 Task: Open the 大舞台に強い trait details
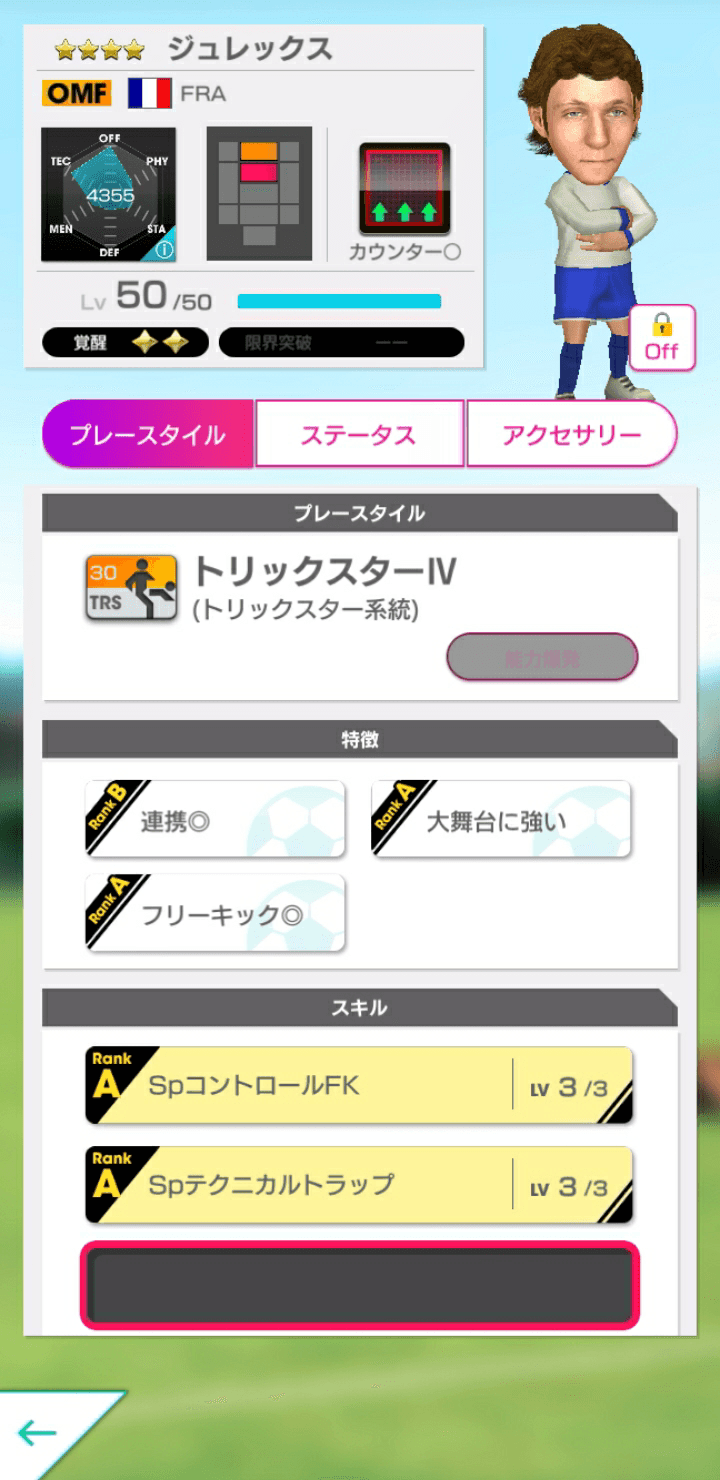point(500,820)
